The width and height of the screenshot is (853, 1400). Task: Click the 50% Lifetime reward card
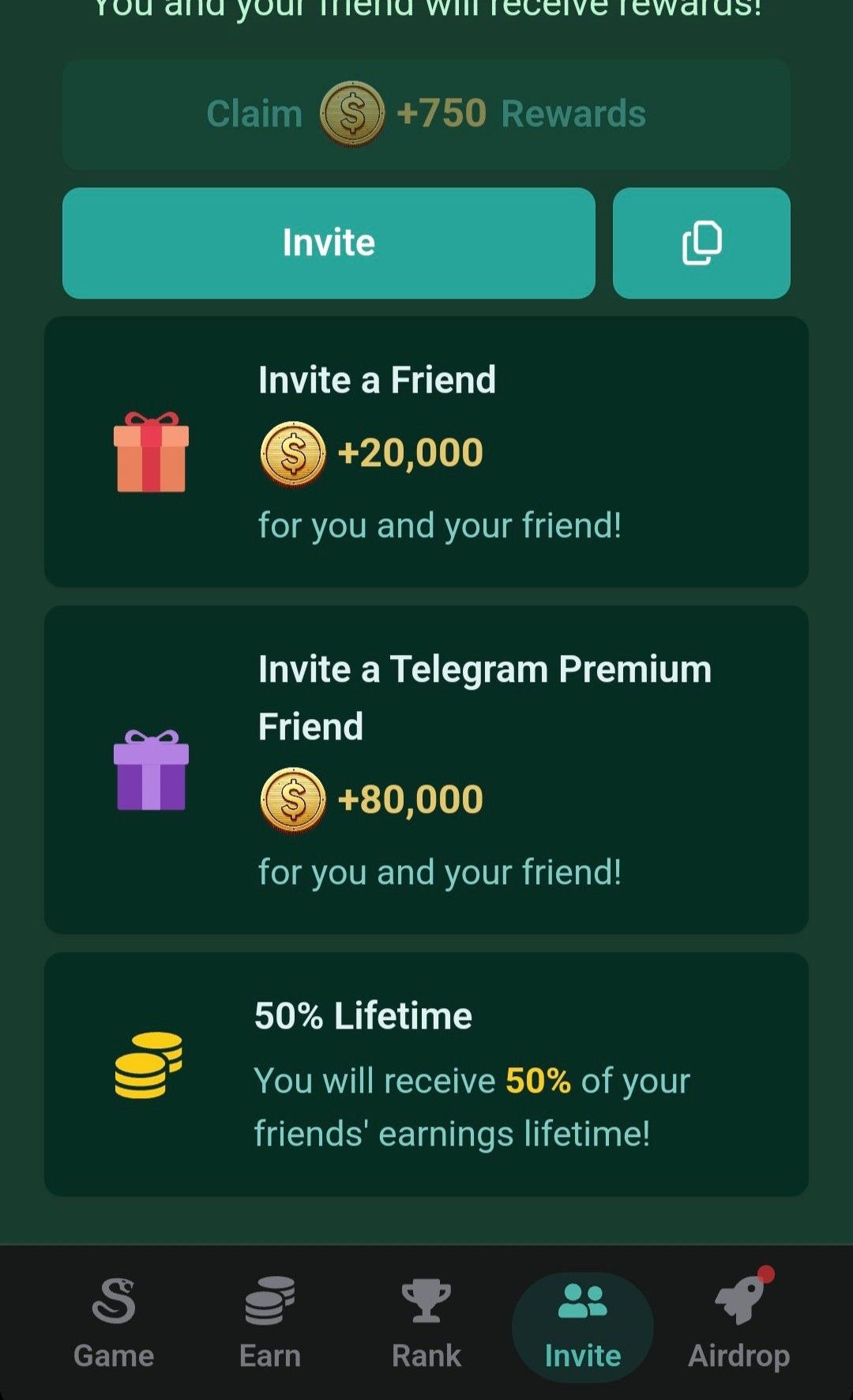tap(426, 1074)
